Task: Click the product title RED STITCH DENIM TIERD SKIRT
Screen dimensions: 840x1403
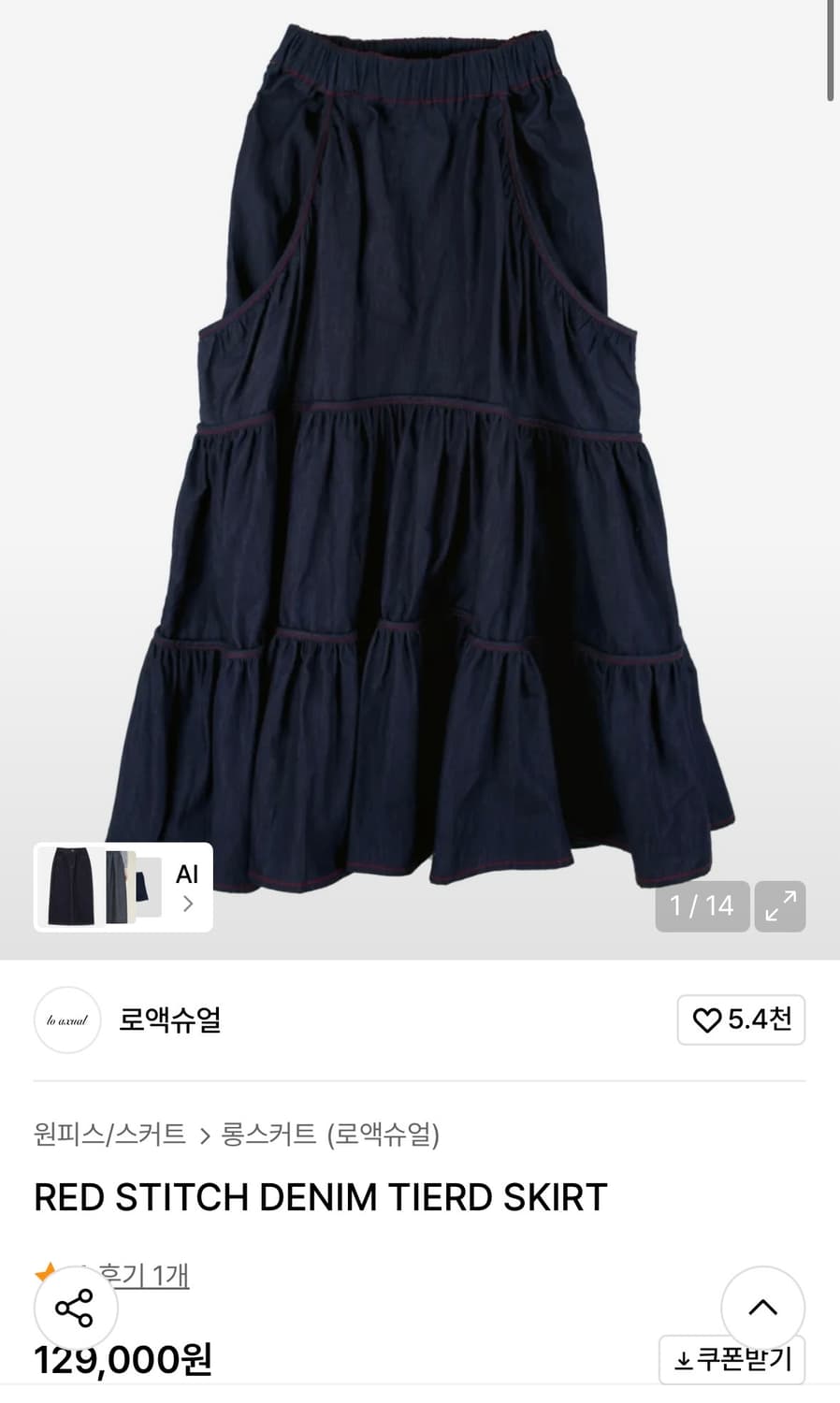Action: click(319, 1195)
